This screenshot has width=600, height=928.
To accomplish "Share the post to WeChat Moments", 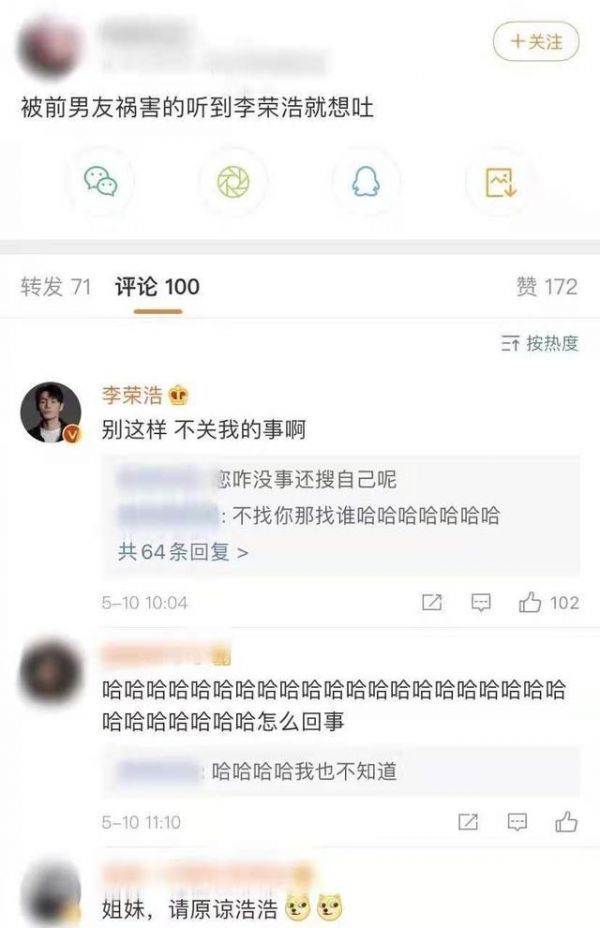I will pyautogui.click(x=233, y=181).
